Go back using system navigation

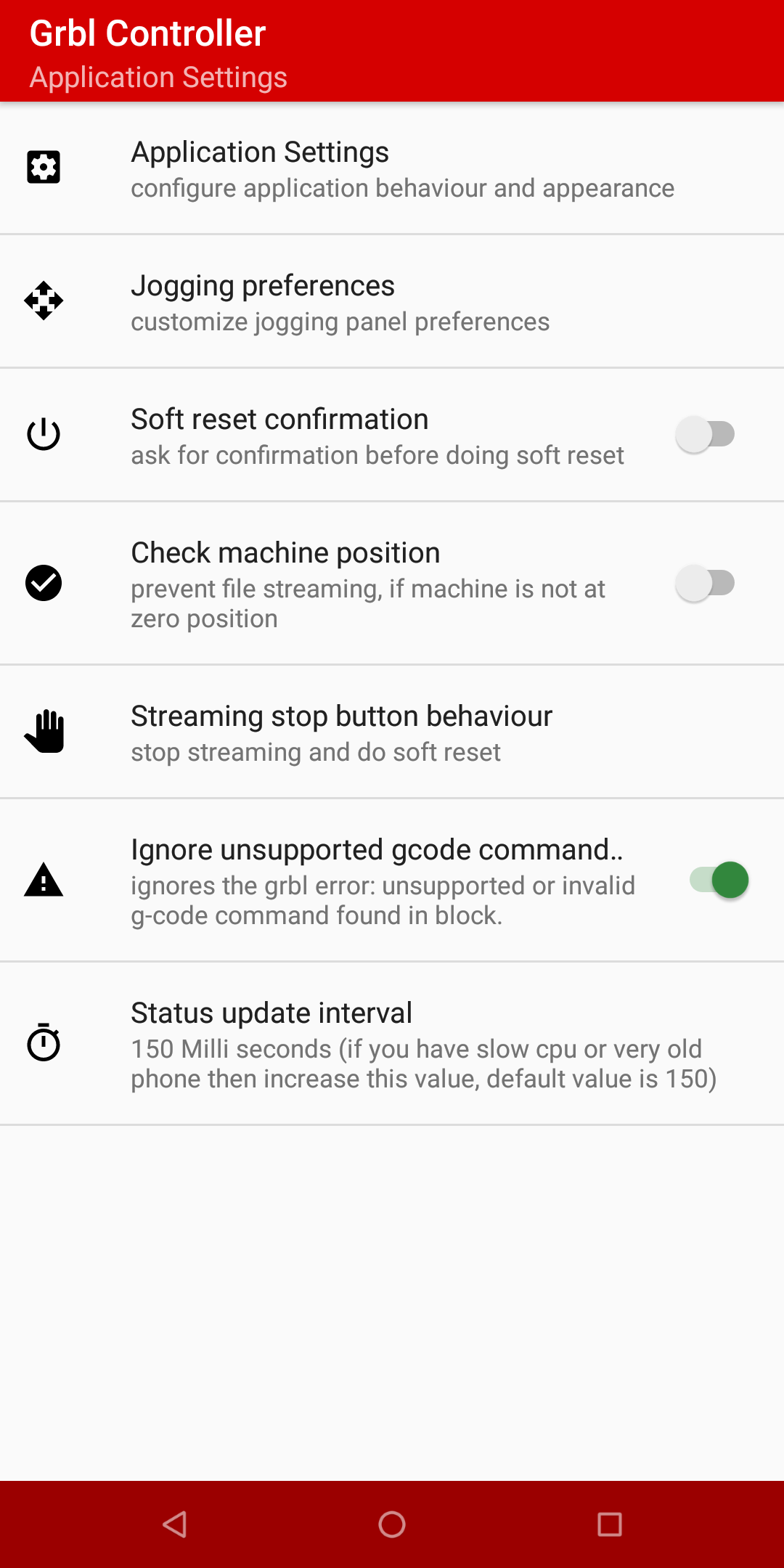pyautogui.click(x=175, y=1524)
